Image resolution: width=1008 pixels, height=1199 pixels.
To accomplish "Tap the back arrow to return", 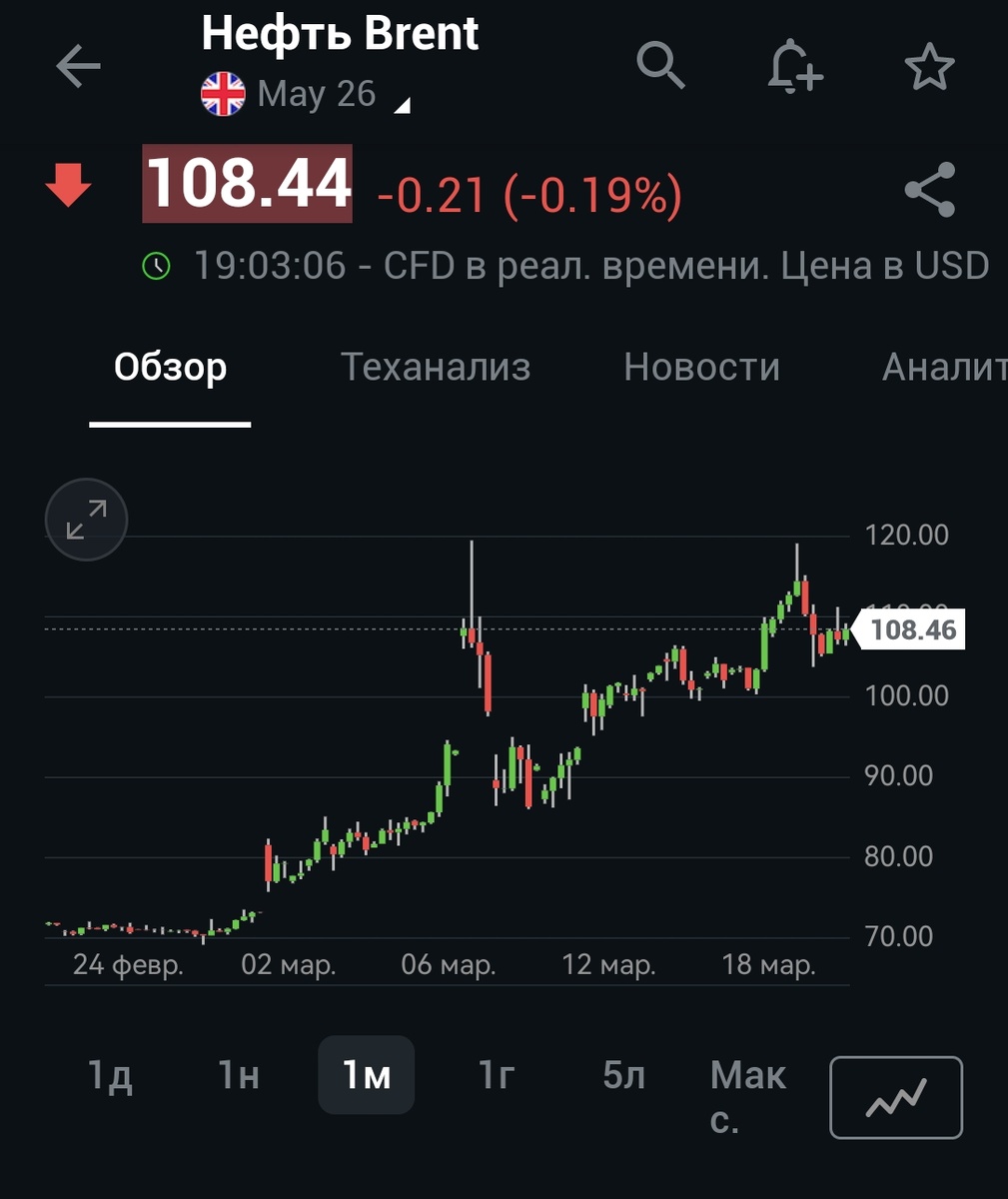I will coord(78,67).
